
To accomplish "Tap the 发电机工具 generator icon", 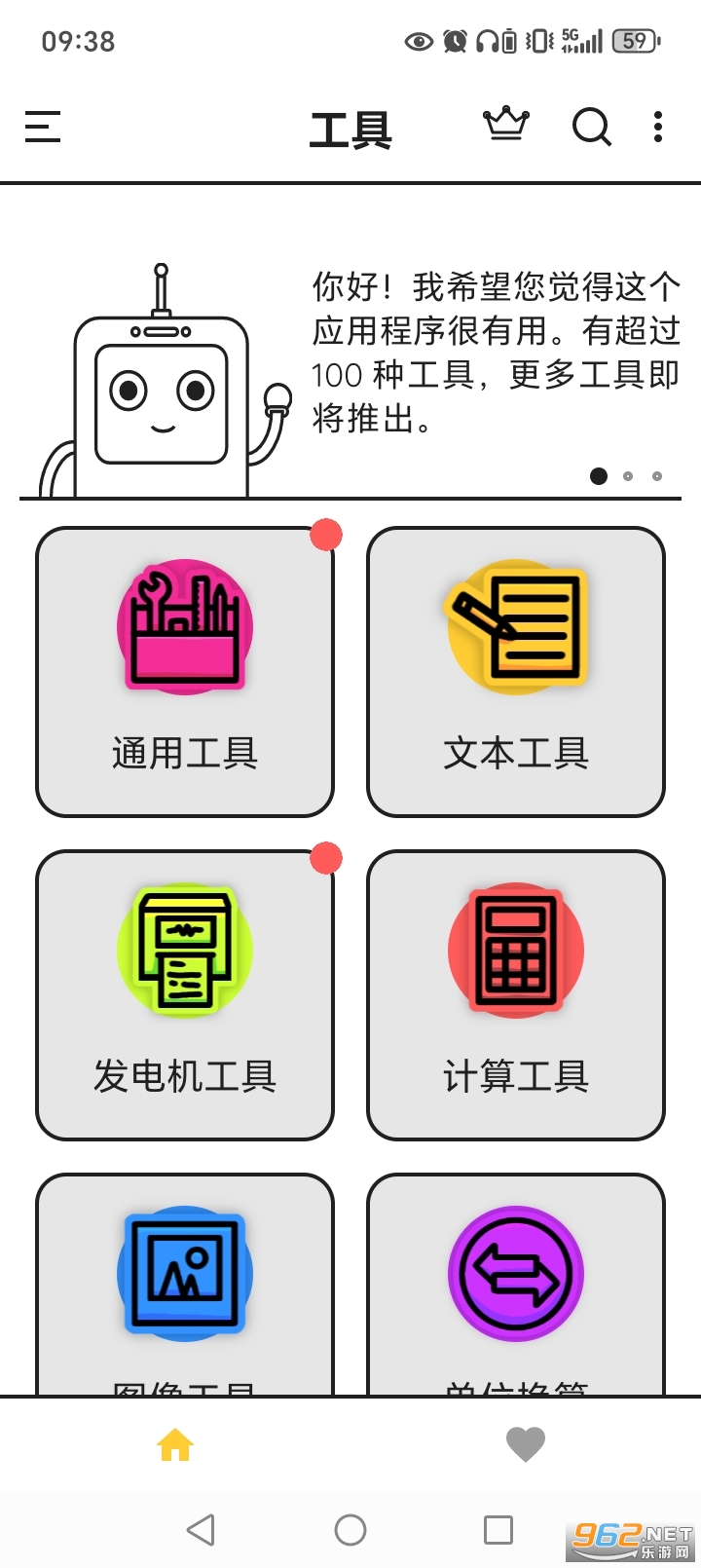I will (x=184, y=952).
